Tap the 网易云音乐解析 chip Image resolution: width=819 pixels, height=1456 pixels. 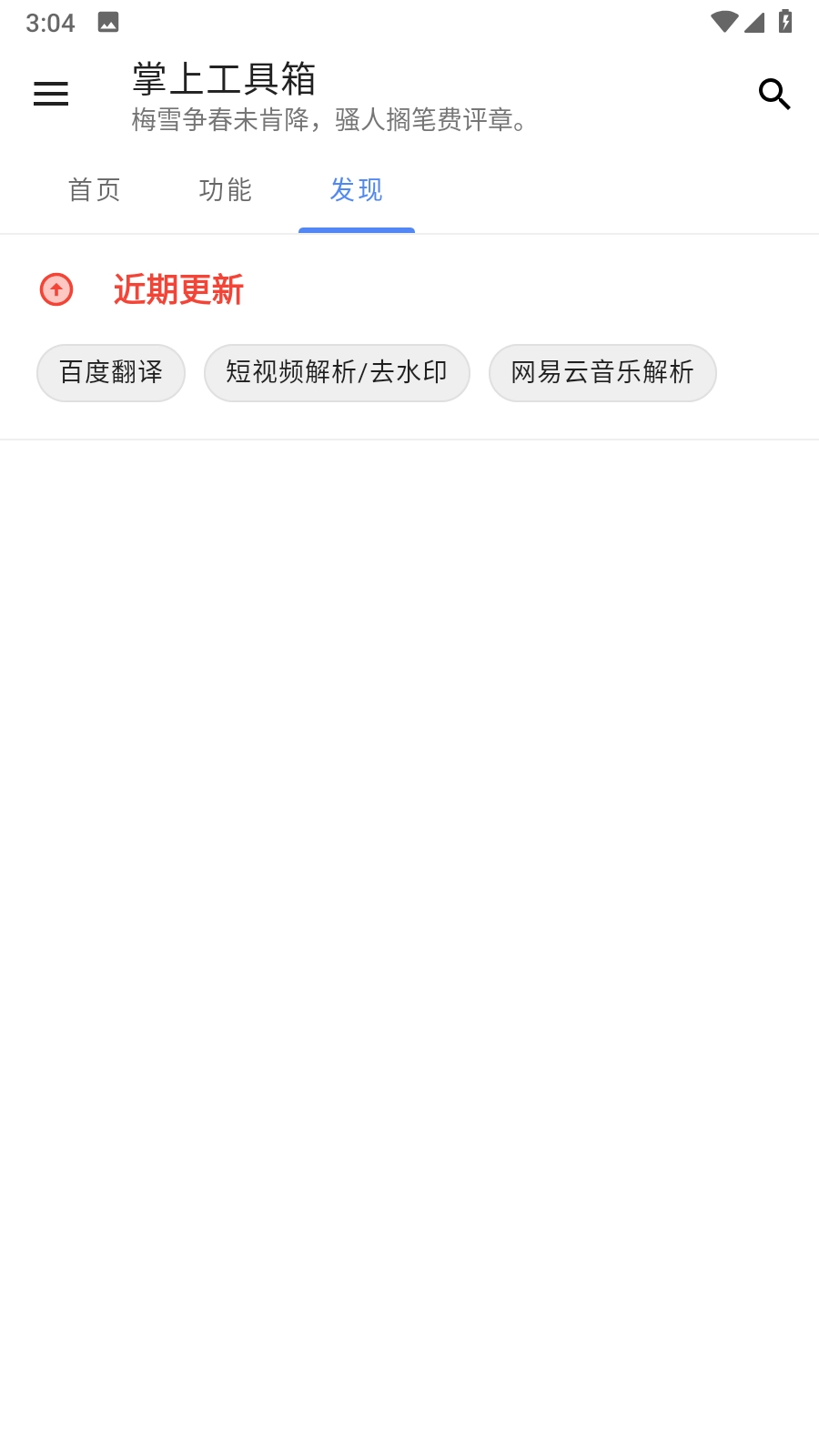click(x=602, y=372)
